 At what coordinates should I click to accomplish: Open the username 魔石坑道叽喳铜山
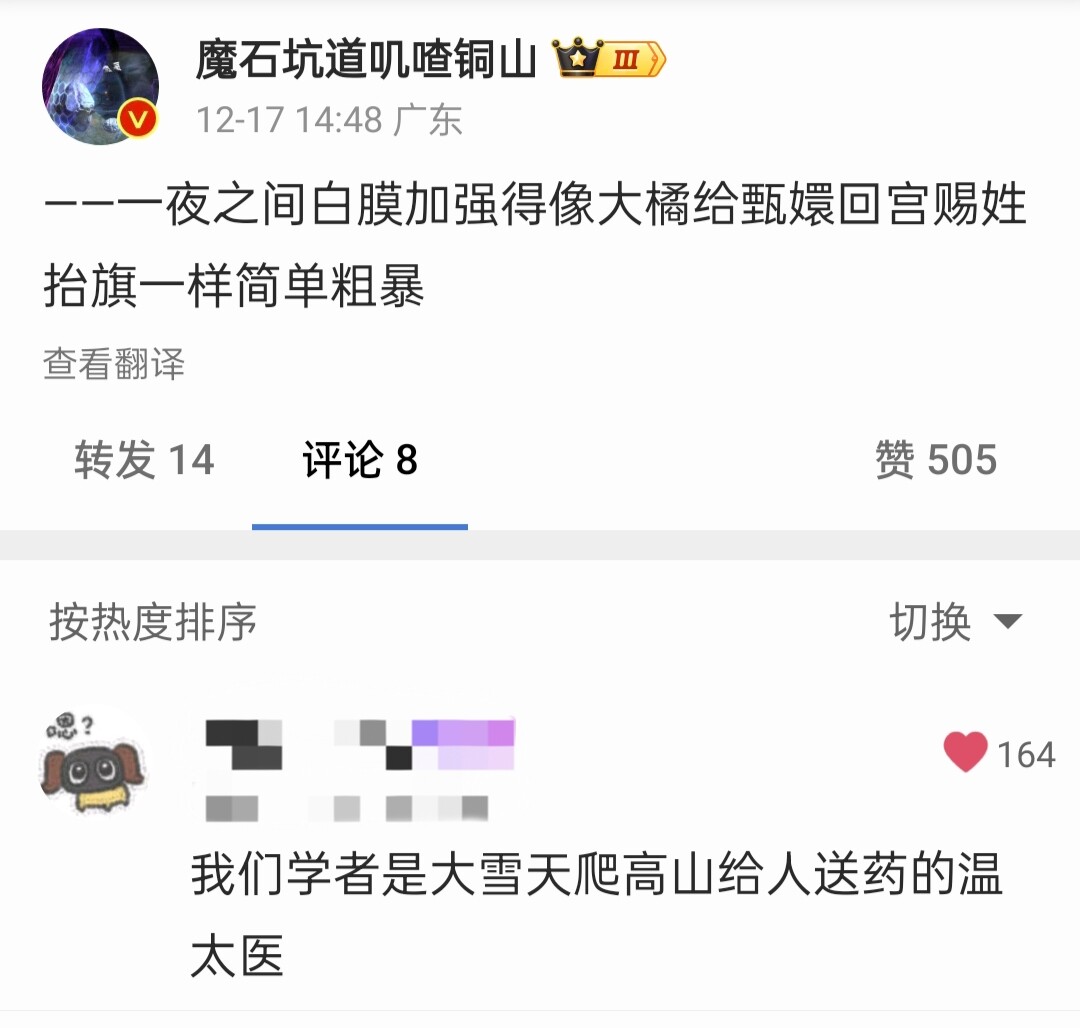(366, 62)
